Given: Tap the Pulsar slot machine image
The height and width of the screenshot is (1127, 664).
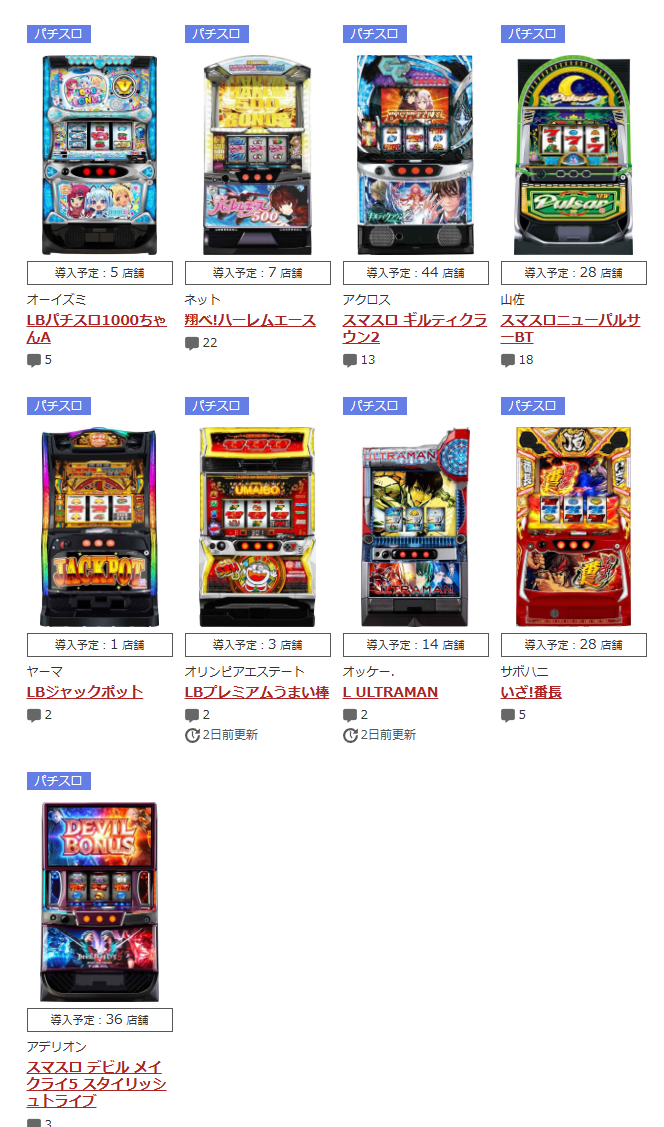Looking at the screenshot, I should pos(573,155).
